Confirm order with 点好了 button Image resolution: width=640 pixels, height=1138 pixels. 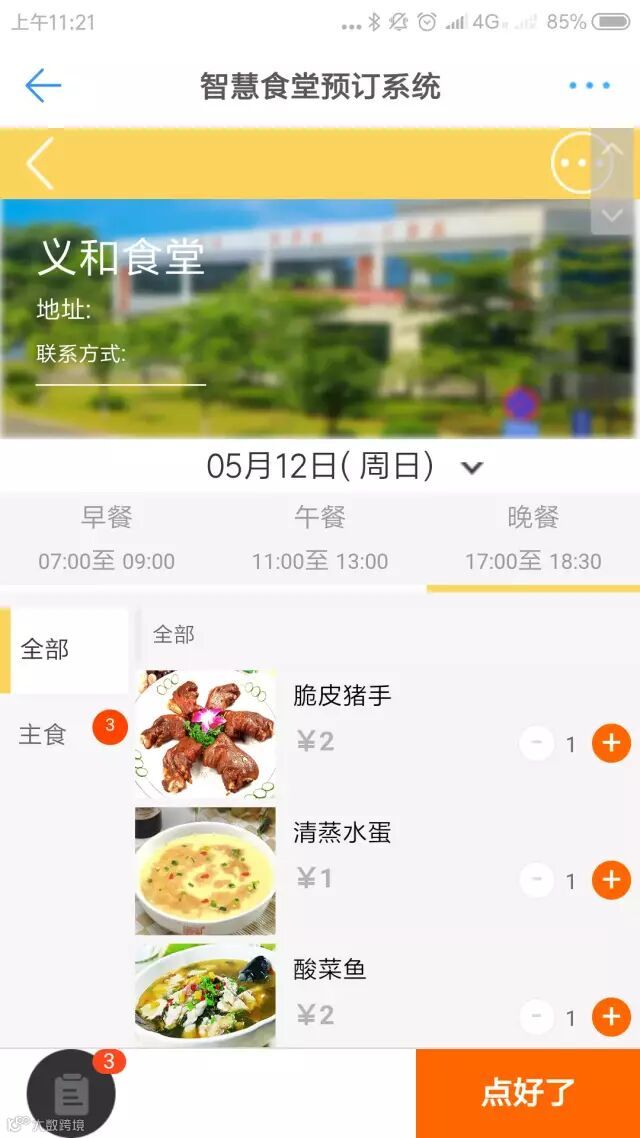click(x=528, y=1092)
